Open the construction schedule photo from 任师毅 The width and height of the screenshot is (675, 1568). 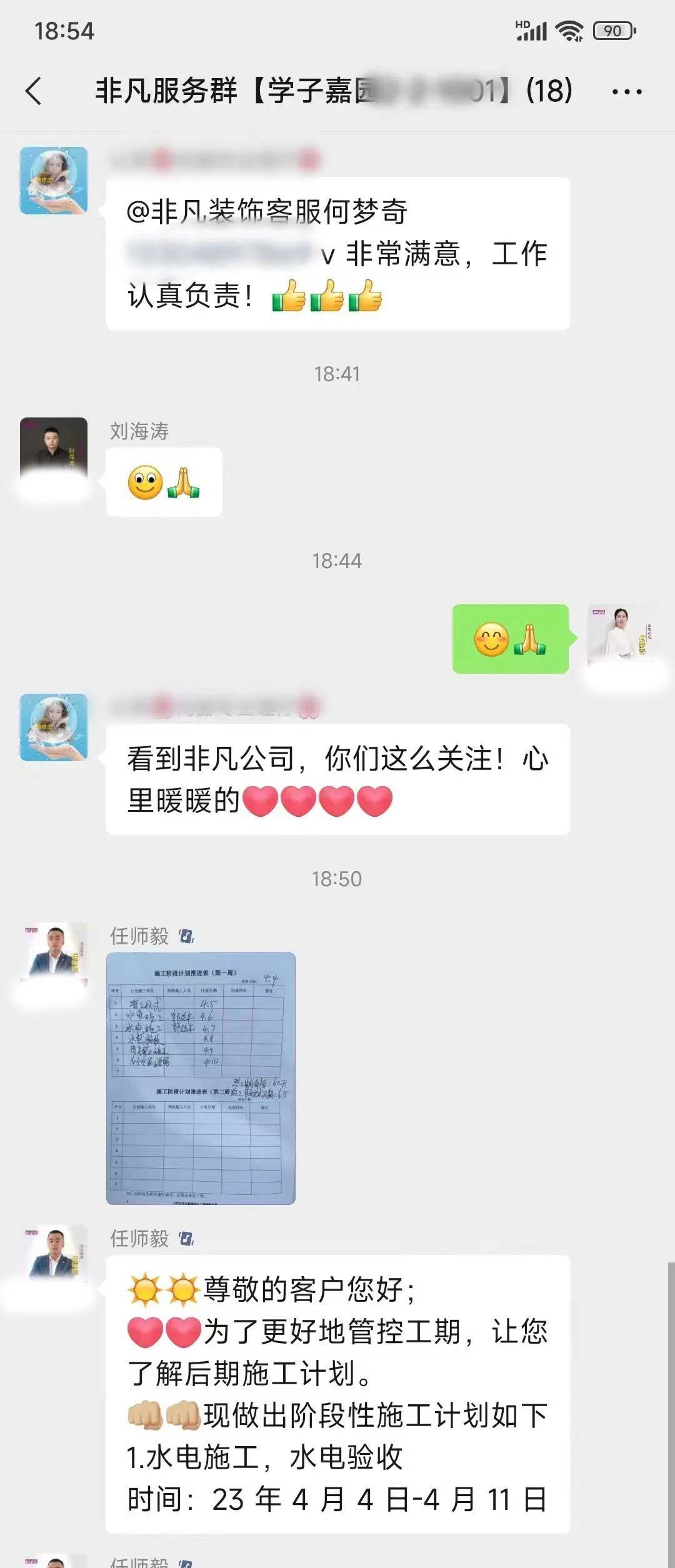pyautogui.click(x=201, y=1078)
